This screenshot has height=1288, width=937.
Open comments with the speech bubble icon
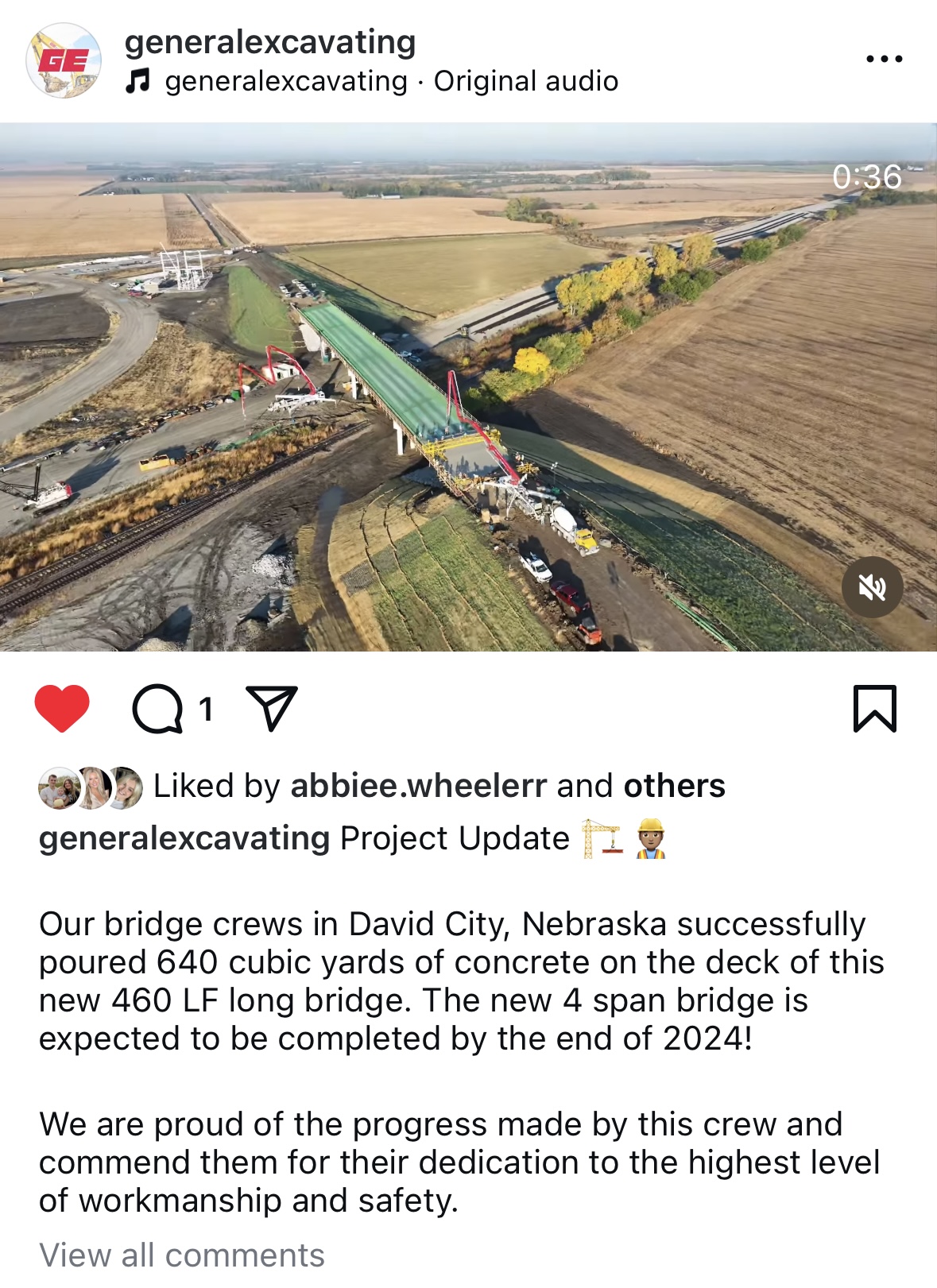pos(157,708)
